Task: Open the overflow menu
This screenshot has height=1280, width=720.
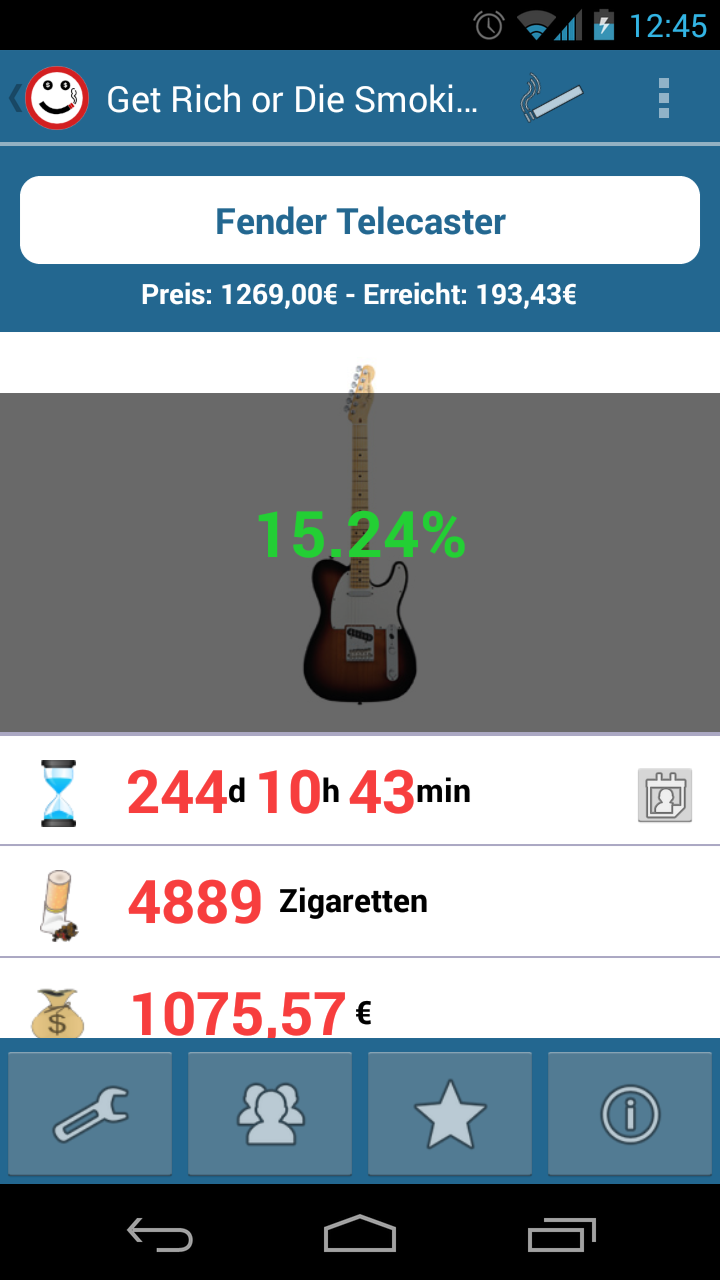Action: tap(664, 99)
